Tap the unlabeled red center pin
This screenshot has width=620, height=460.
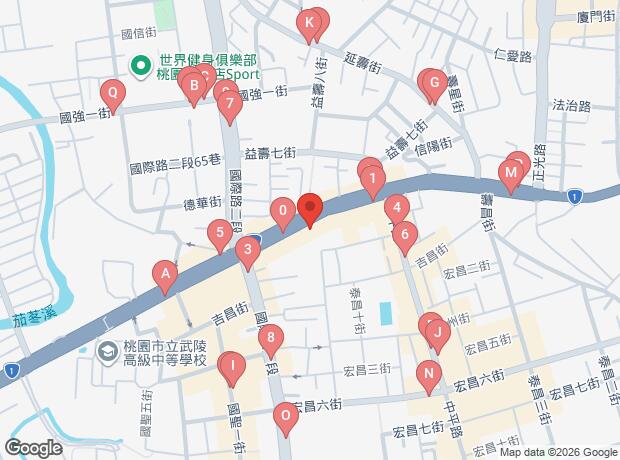[x=309, y=208]
